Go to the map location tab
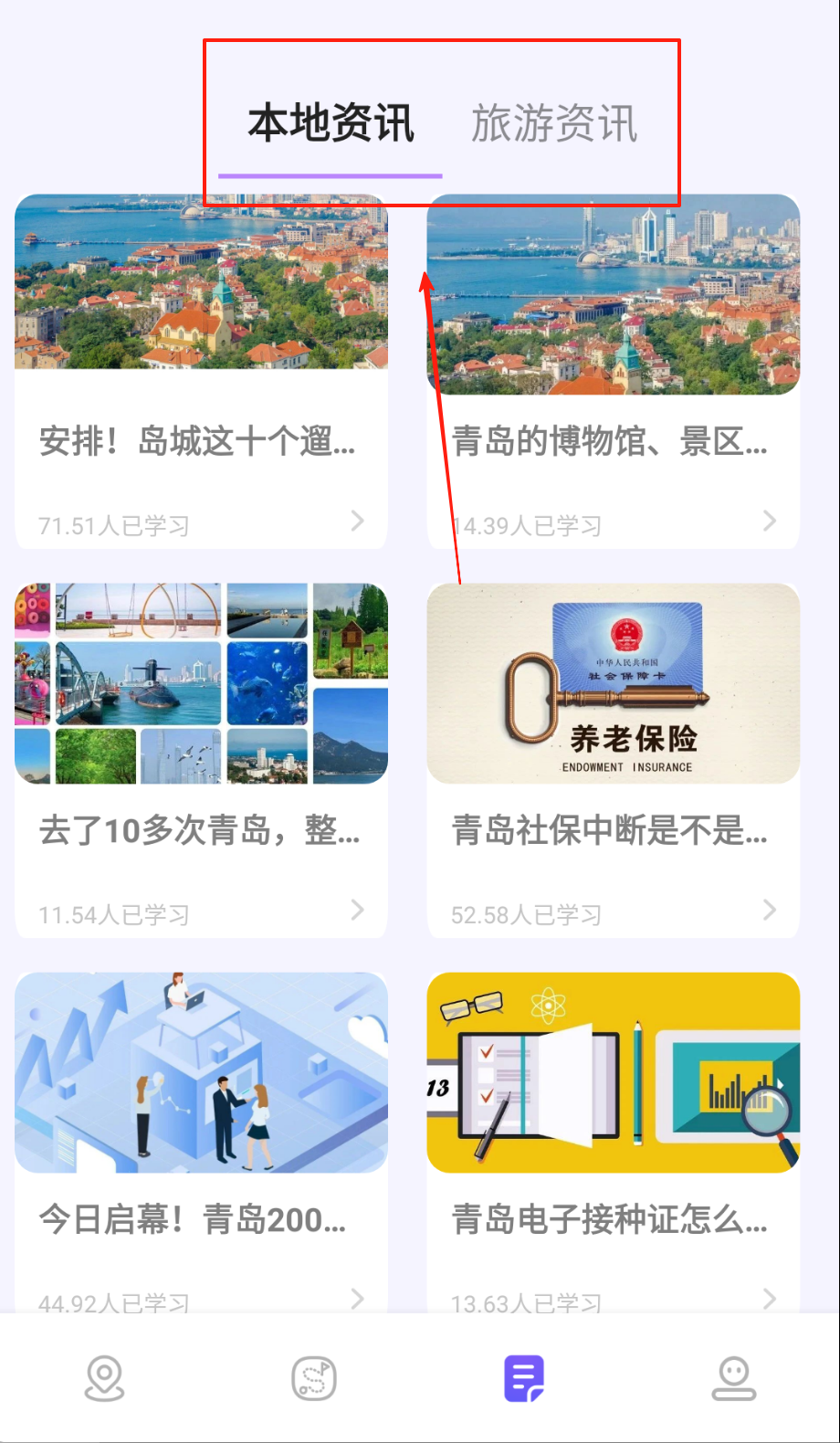 pyautogui.click(x=105, y=1378)
